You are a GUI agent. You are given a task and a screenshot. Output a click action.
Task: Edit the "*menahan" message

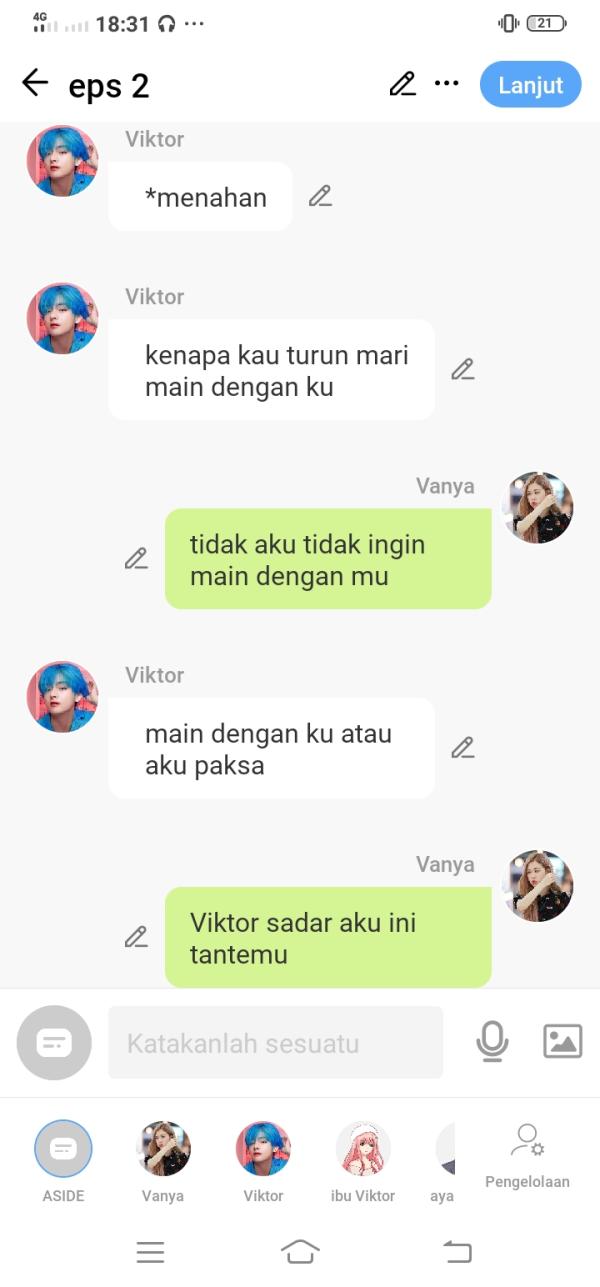click(320, 196)
